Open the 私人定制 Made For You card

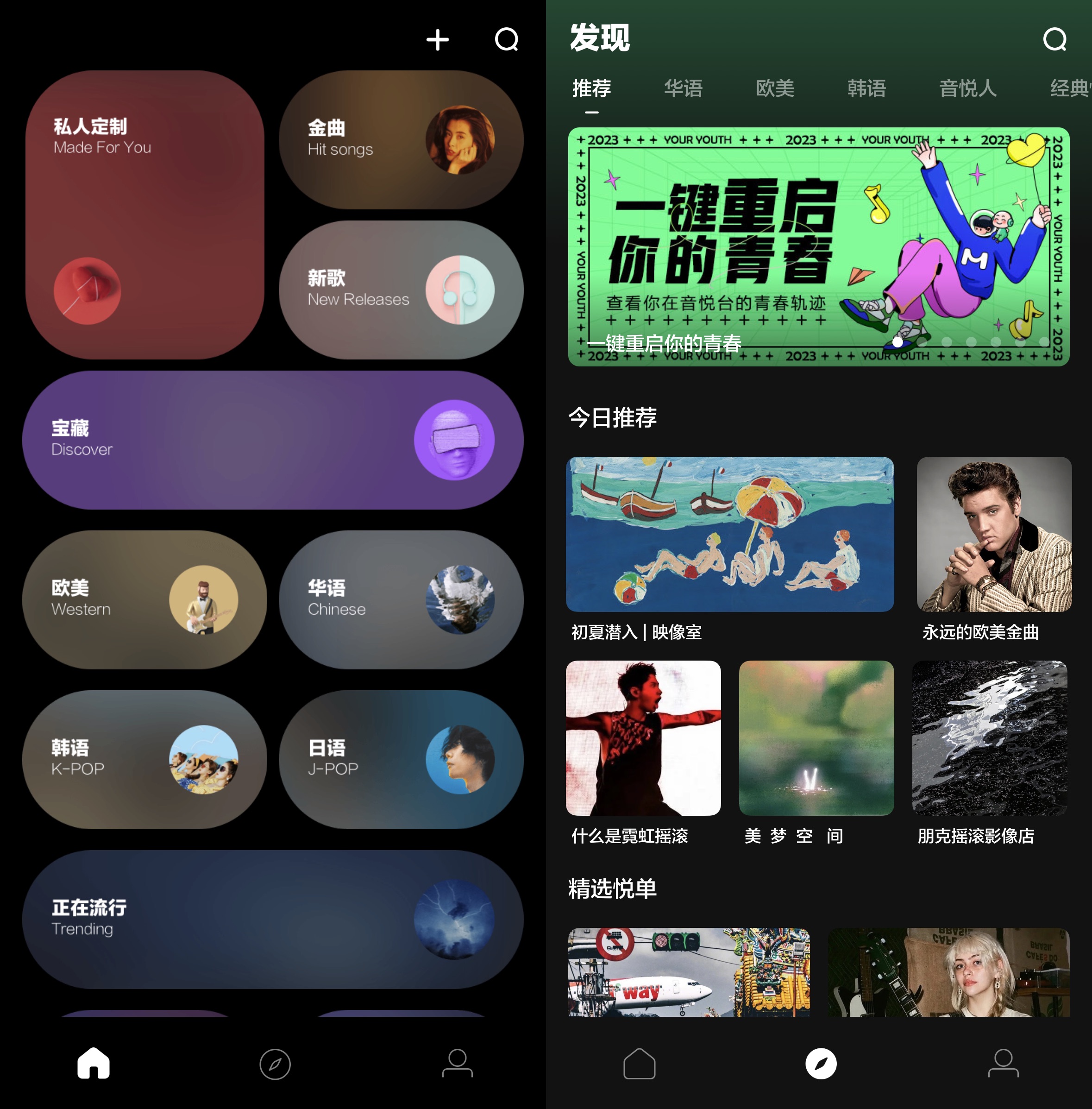144,214
